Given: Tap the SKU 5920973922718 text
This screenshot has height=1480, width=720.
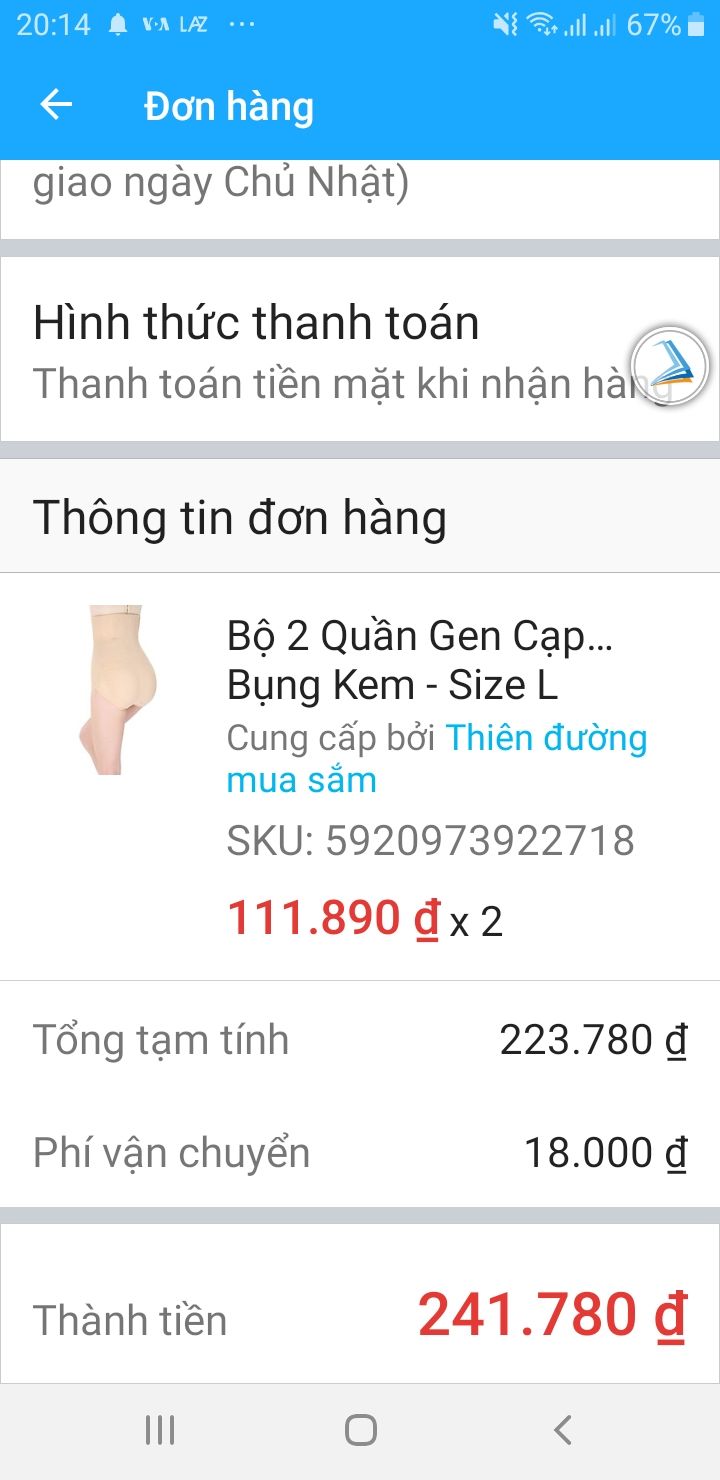Looking at the screenshot, I should (x=430, y=840).
